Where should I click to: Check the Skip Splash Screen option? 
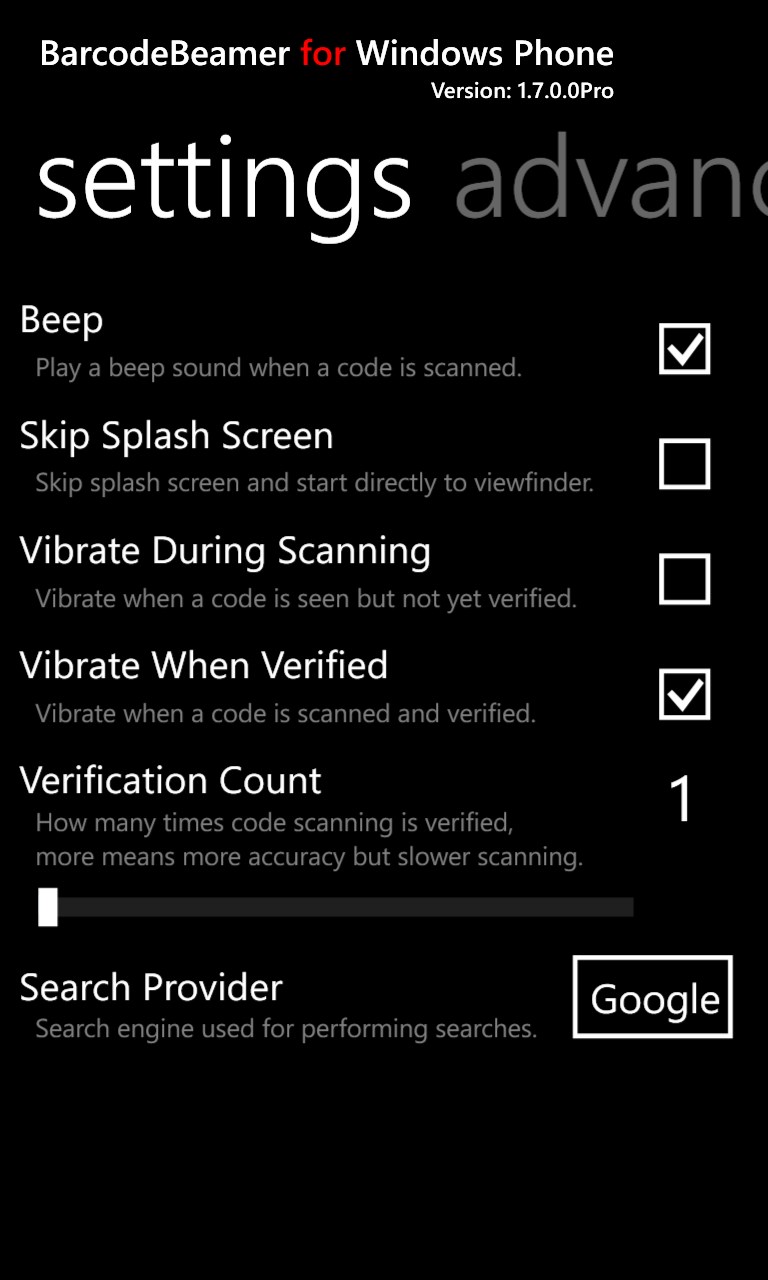point(684,464)
